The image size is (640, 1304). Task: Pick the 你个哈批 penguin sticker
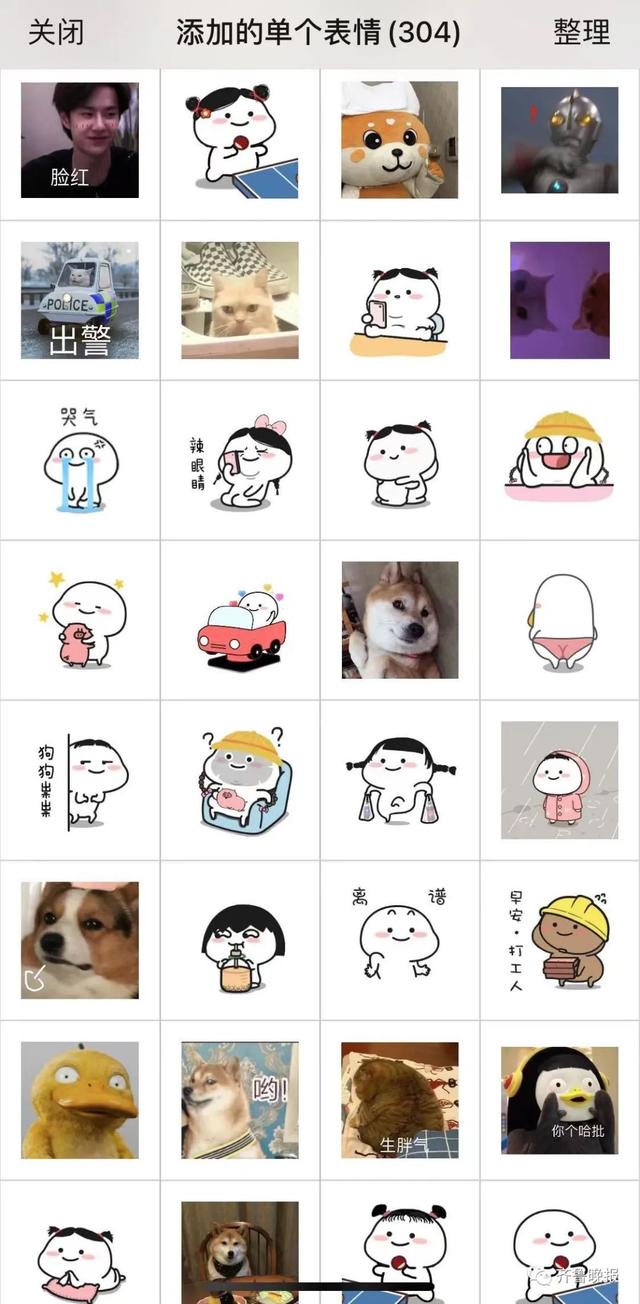[x=560, y=1100]
